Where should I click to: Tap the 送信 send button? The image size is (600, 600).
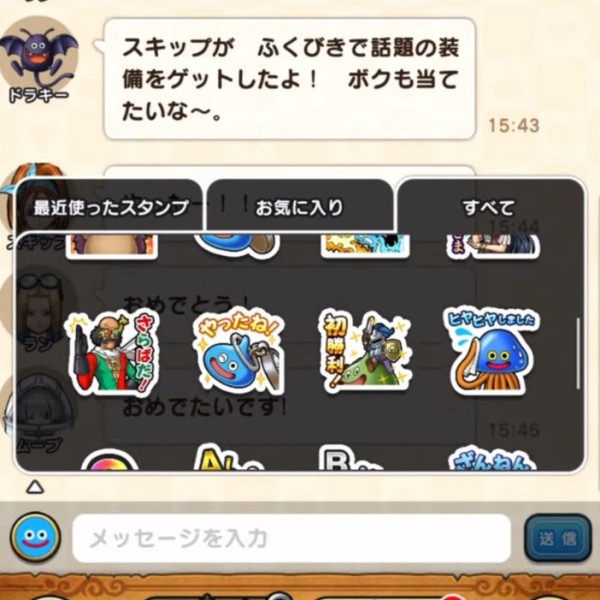558,539
